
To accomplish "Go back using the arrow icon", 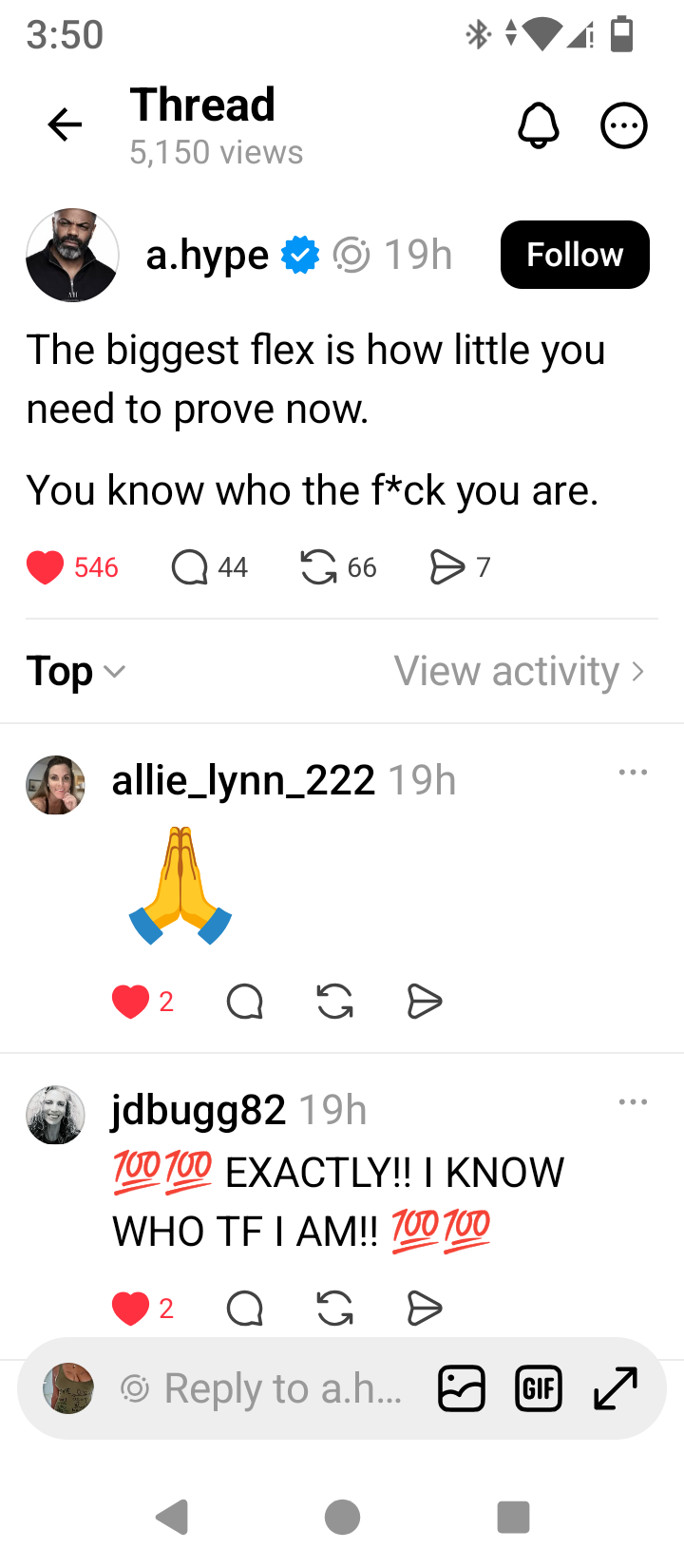I will click(65, 124).
